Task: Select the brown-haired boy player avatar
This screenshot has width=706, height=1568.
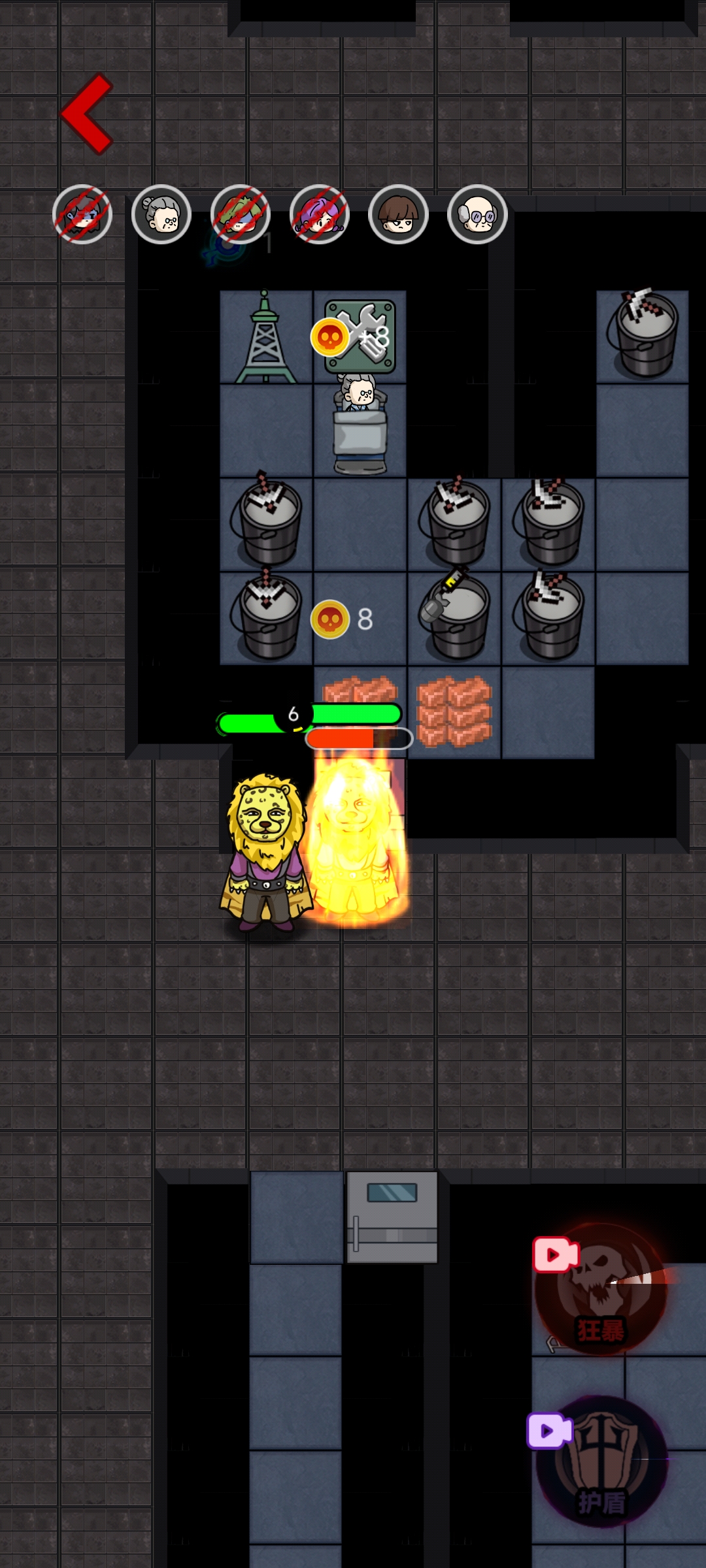Action: 398,214
